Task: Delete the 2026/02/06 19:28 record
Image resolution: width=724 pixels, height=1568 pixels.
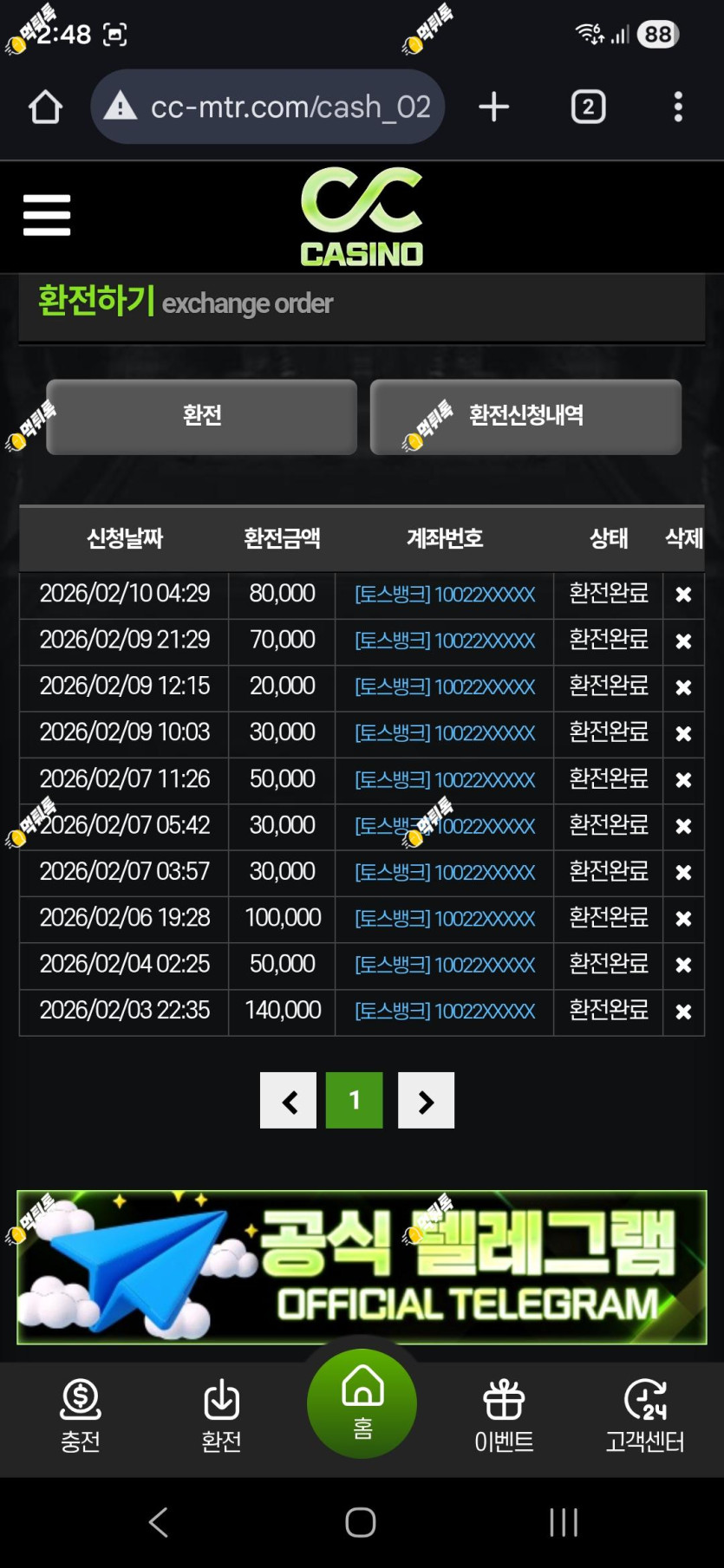Action: tap(683, 919)
